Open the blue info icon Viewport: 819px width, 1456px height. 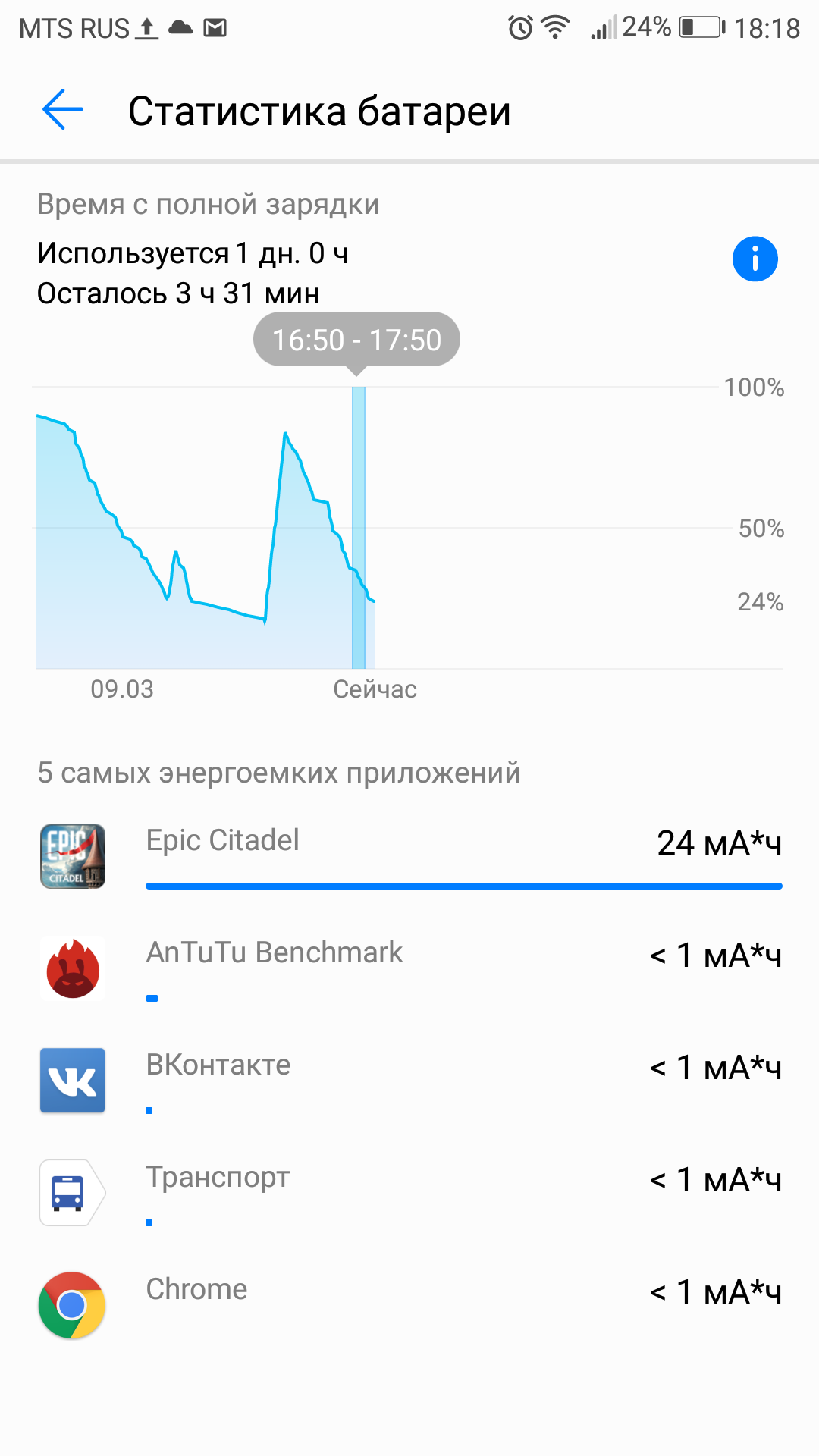[755, 259]
